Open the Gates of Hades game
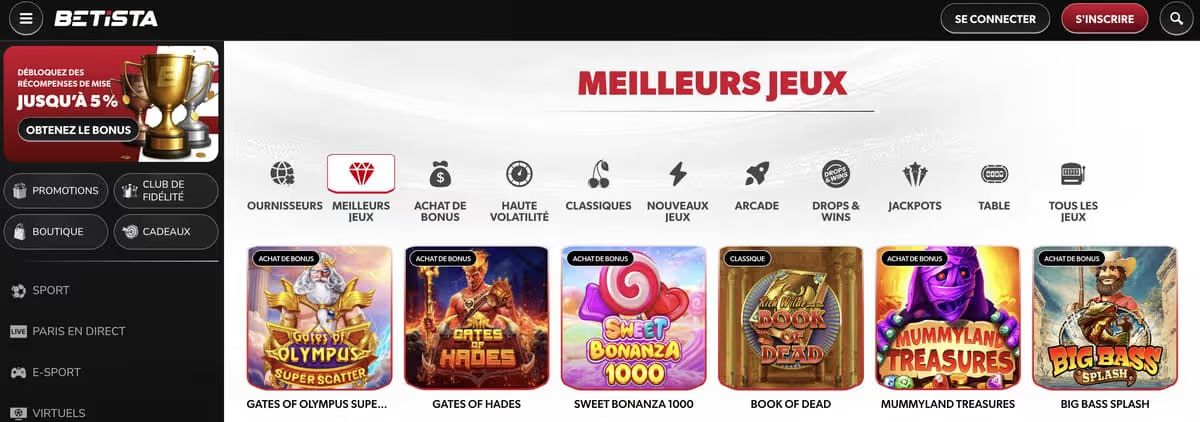The width and height of the screenshot is (1200, 422). point(477,318)
